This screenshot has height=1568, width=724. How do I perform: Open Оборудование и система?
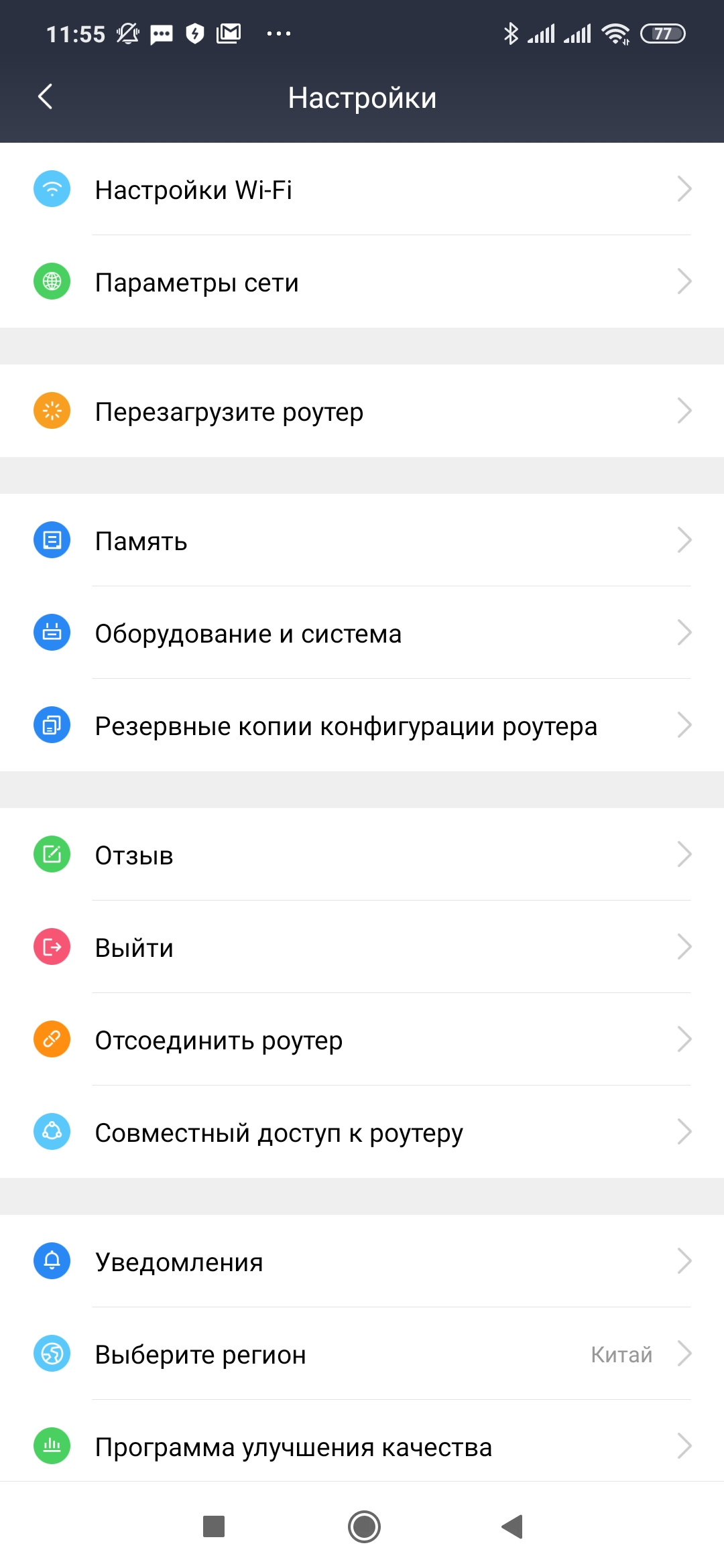coord(362,633)
